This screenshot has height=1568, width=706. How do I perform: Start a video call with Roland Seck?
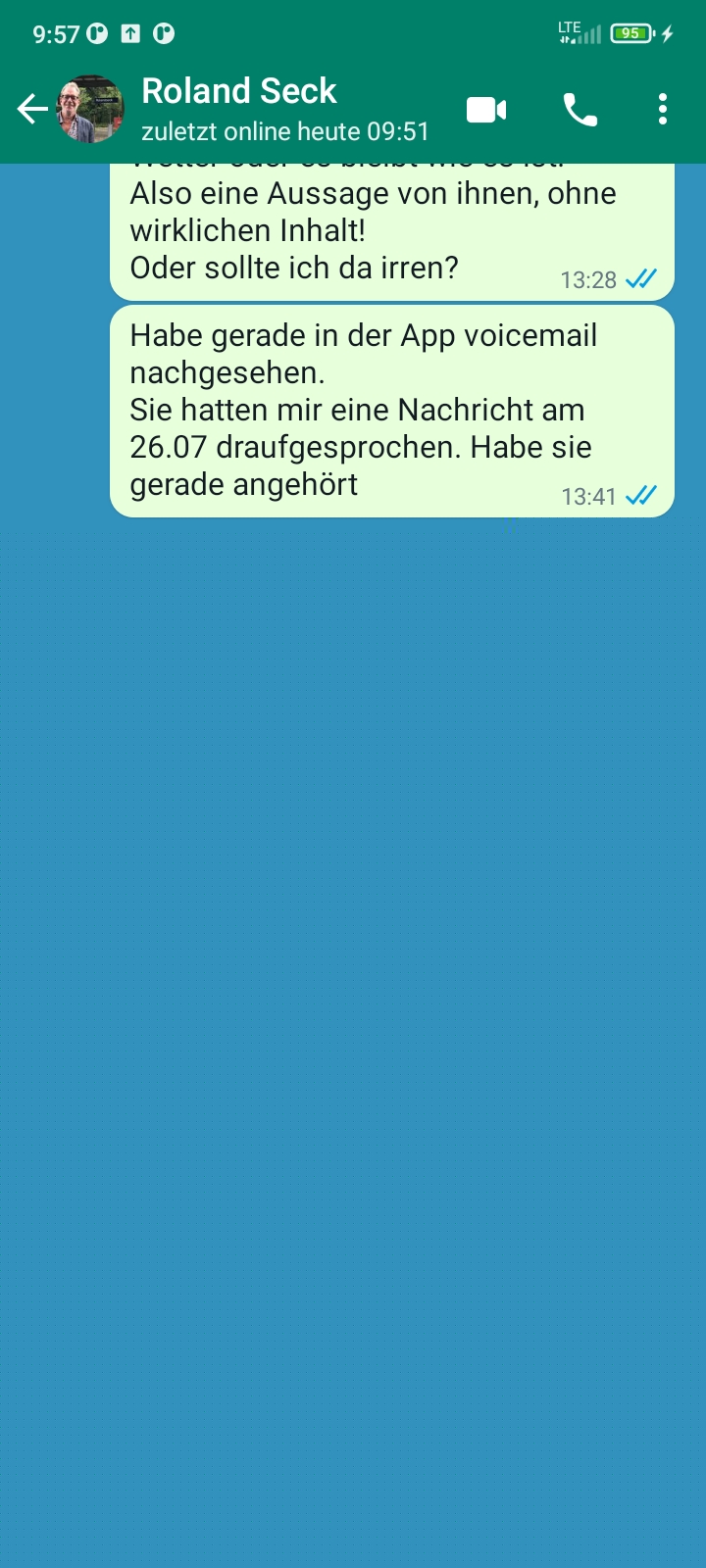coord(486,110)
